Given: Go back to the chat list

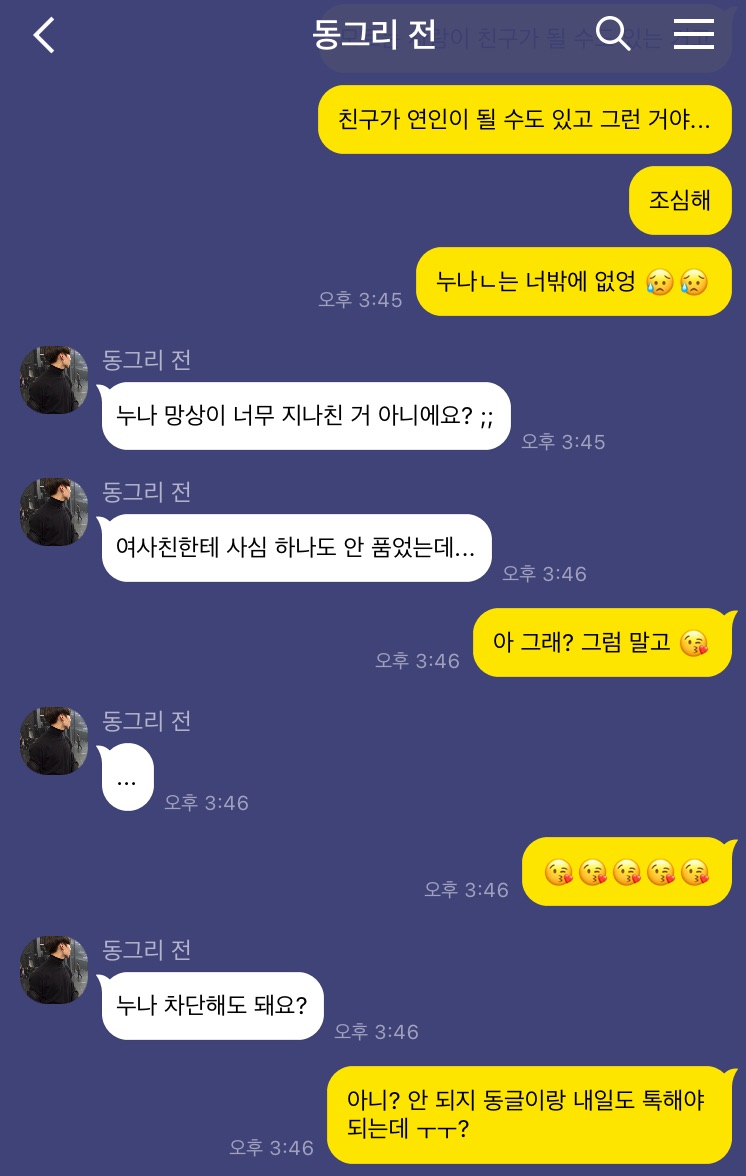Looking at the screenshot, I should 44,36.
